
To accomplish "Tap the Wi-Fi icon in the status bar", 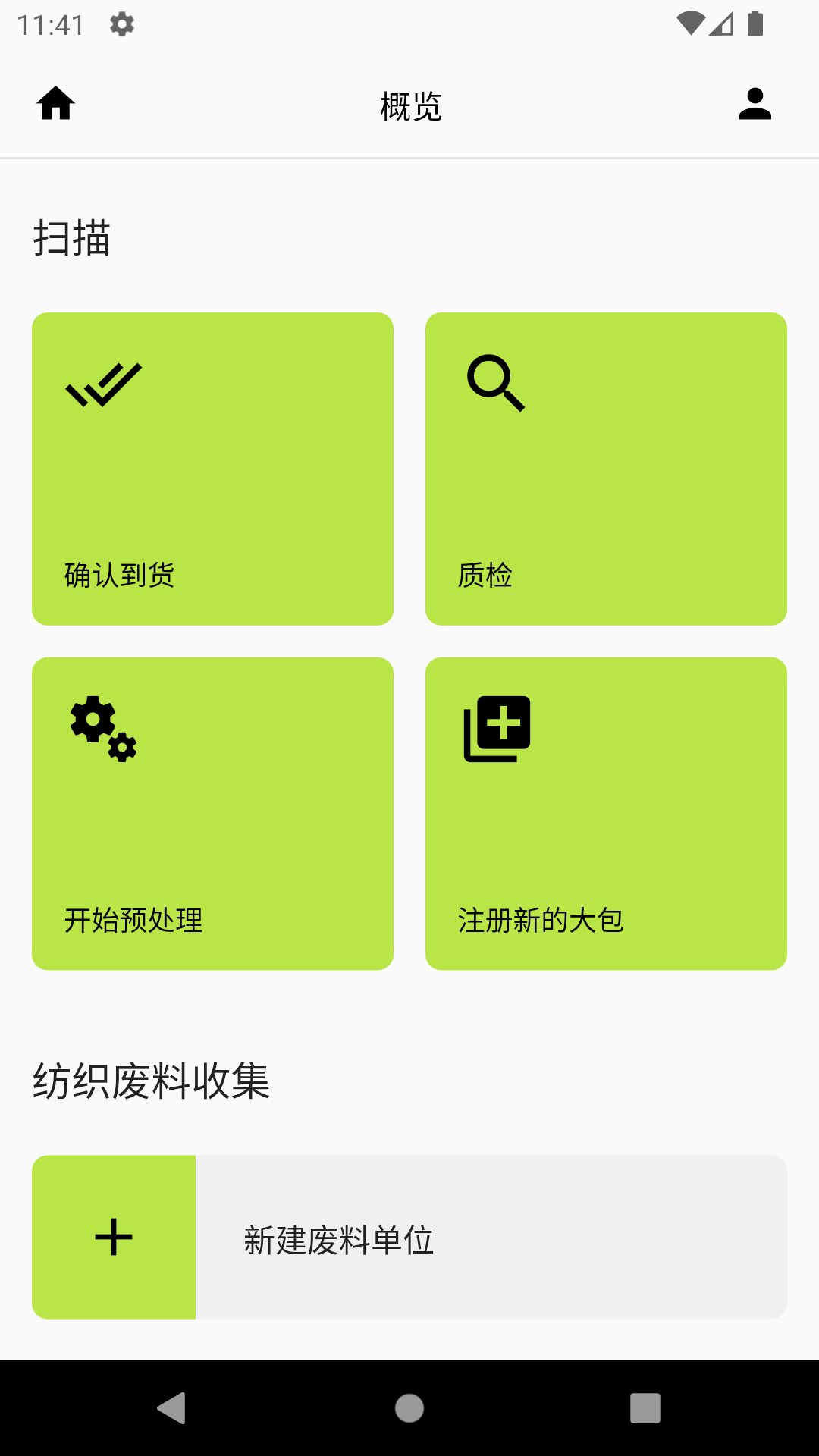I will (x=689, y=24).
